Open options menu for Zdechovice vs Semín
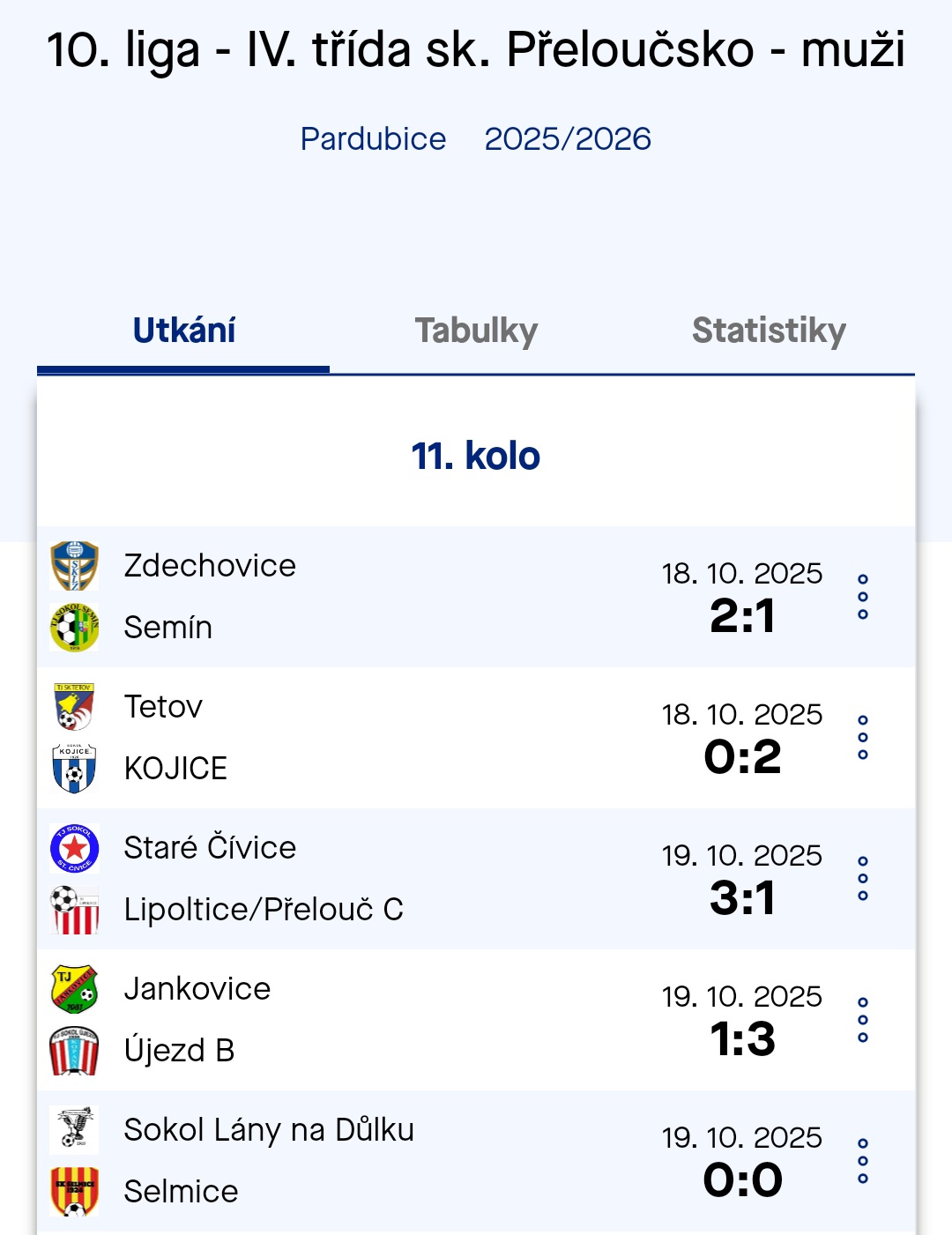This screenshot has height=1235, width=952. pyautogui.click(x=863, y=597)
